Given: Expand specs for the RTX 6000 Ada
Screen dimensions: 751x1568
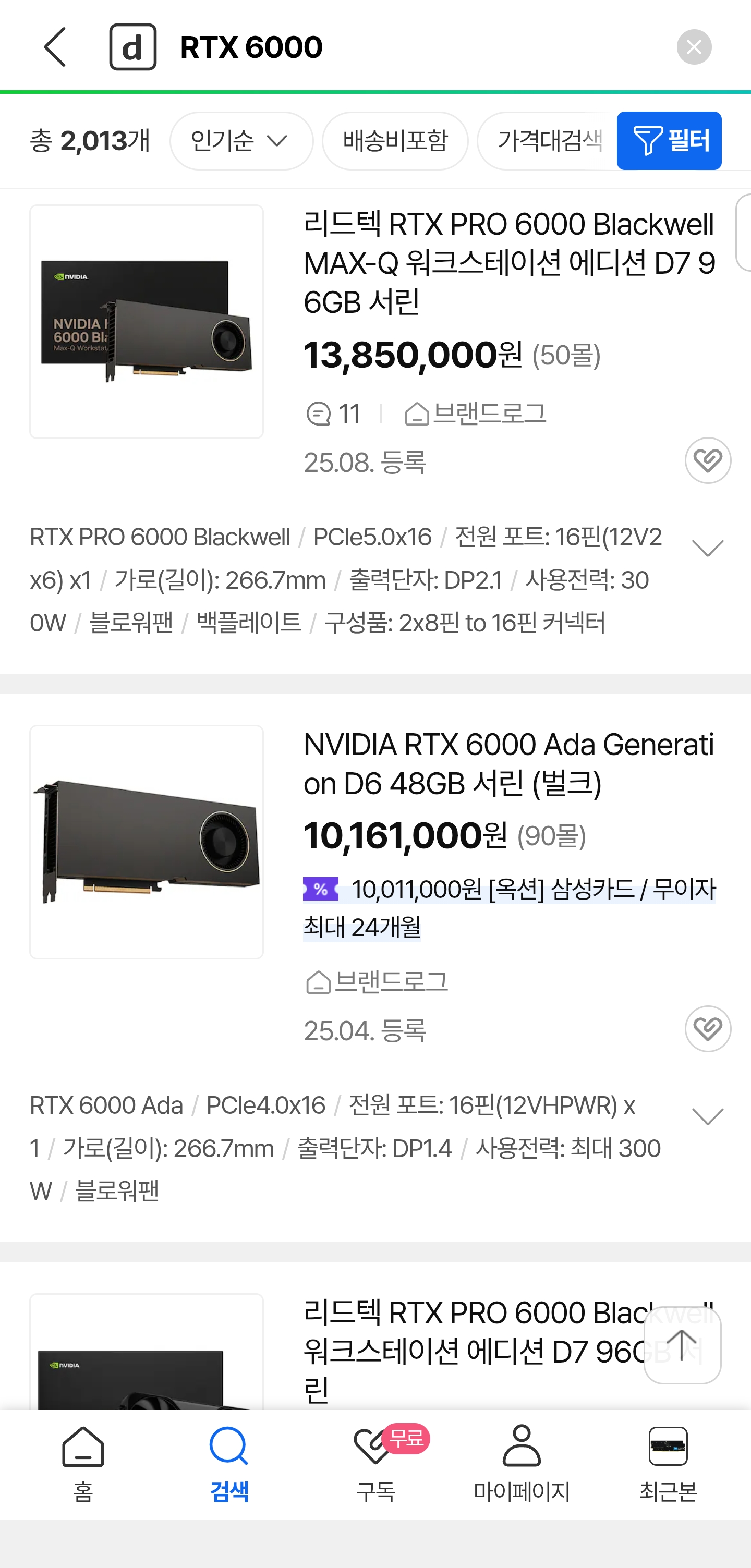Looking at the screenshot, I should [707, 1117].
